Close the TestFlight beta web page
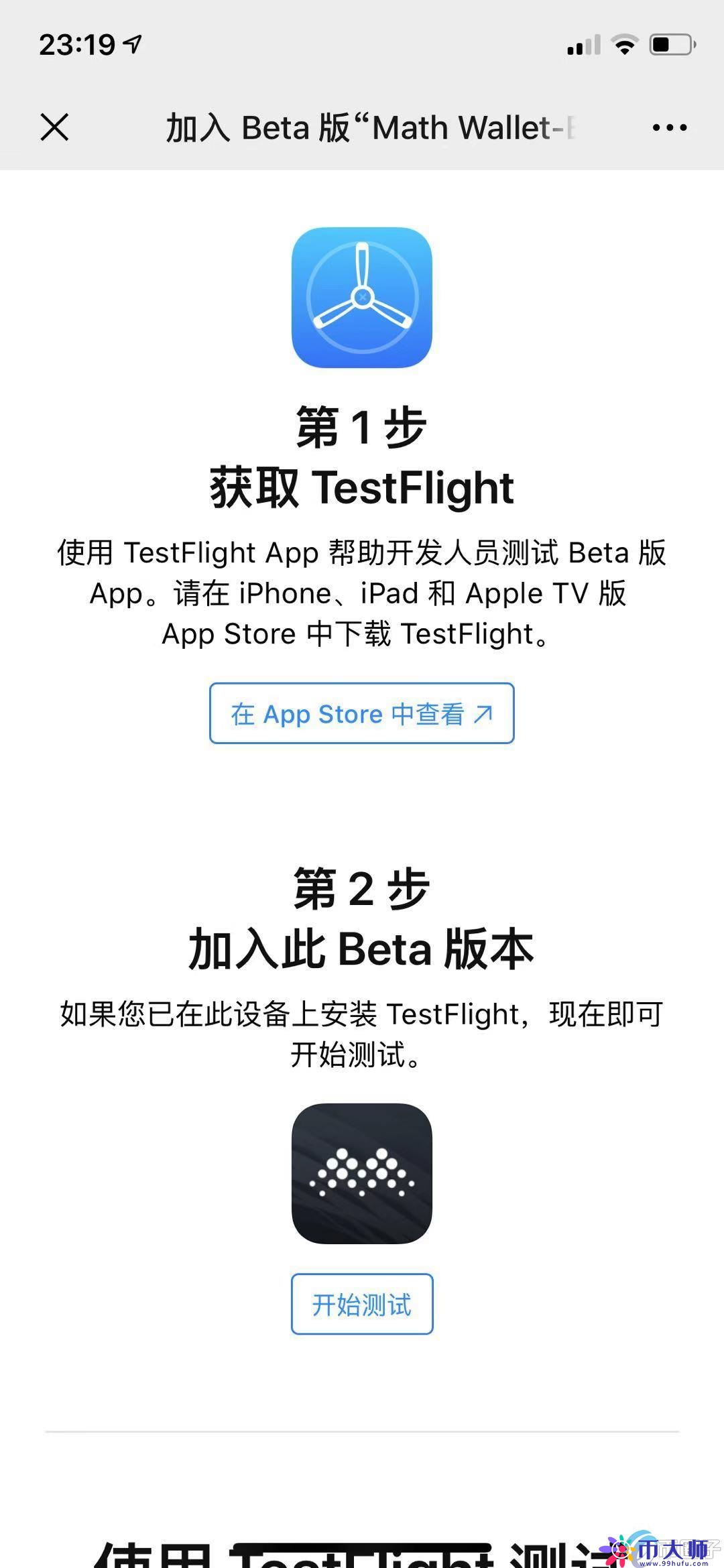Viewport: 724px width, 1568px height. (54, 127)
